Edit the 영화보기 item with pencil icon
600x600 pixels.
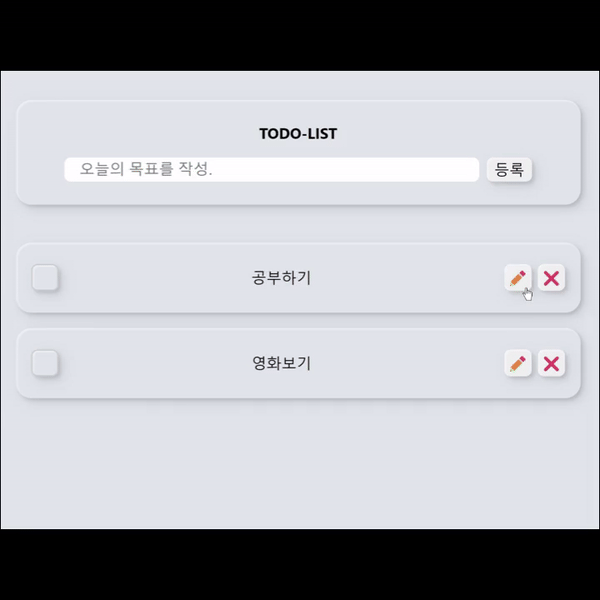pyautogui.click(x=517, y=363)
